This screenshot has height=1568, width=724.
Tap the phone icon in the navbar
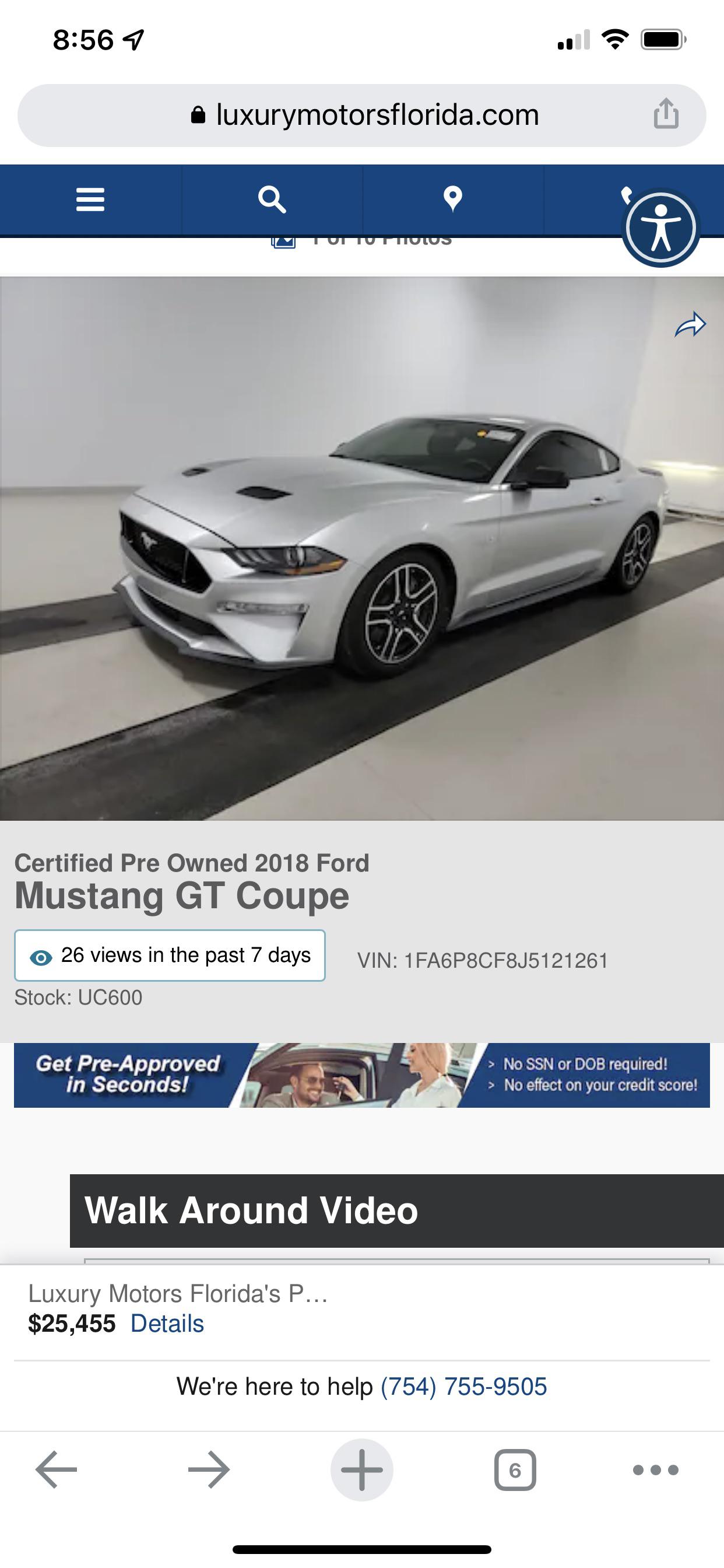(628, 196)
